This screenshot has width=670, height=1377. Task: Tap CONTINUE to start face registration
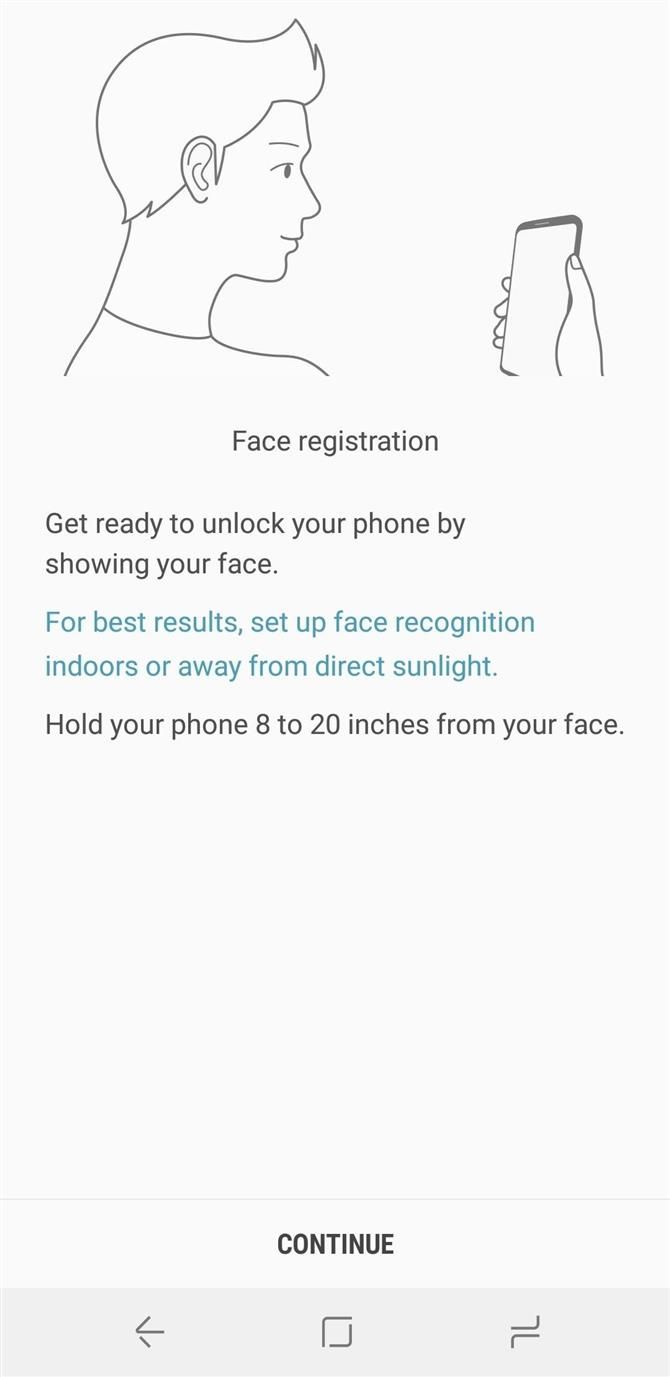pos(335,1244)
